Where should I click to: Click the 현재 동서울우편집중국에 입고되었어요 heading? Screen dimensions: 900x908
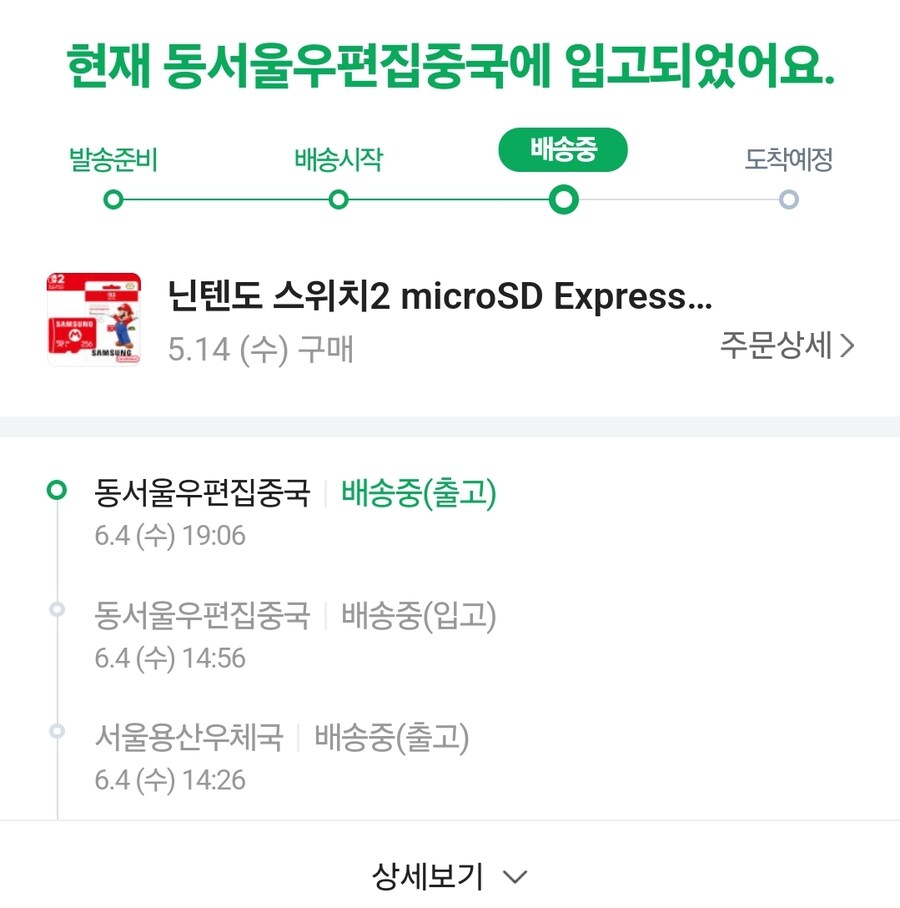pyautogui.click(x=450, y=63)
